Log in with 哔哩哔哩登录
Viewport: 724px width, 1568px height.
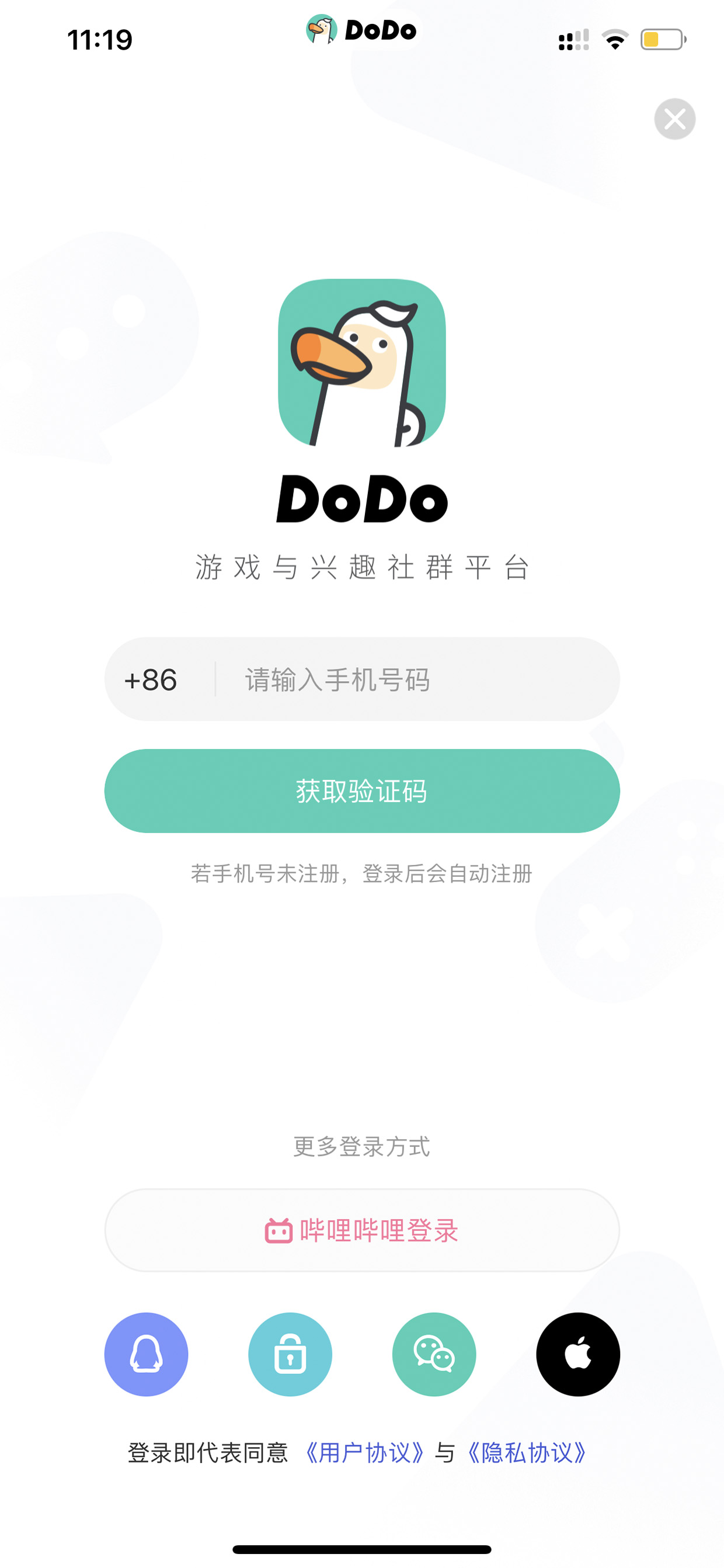pyautogui.click(x=362, y=1230)
